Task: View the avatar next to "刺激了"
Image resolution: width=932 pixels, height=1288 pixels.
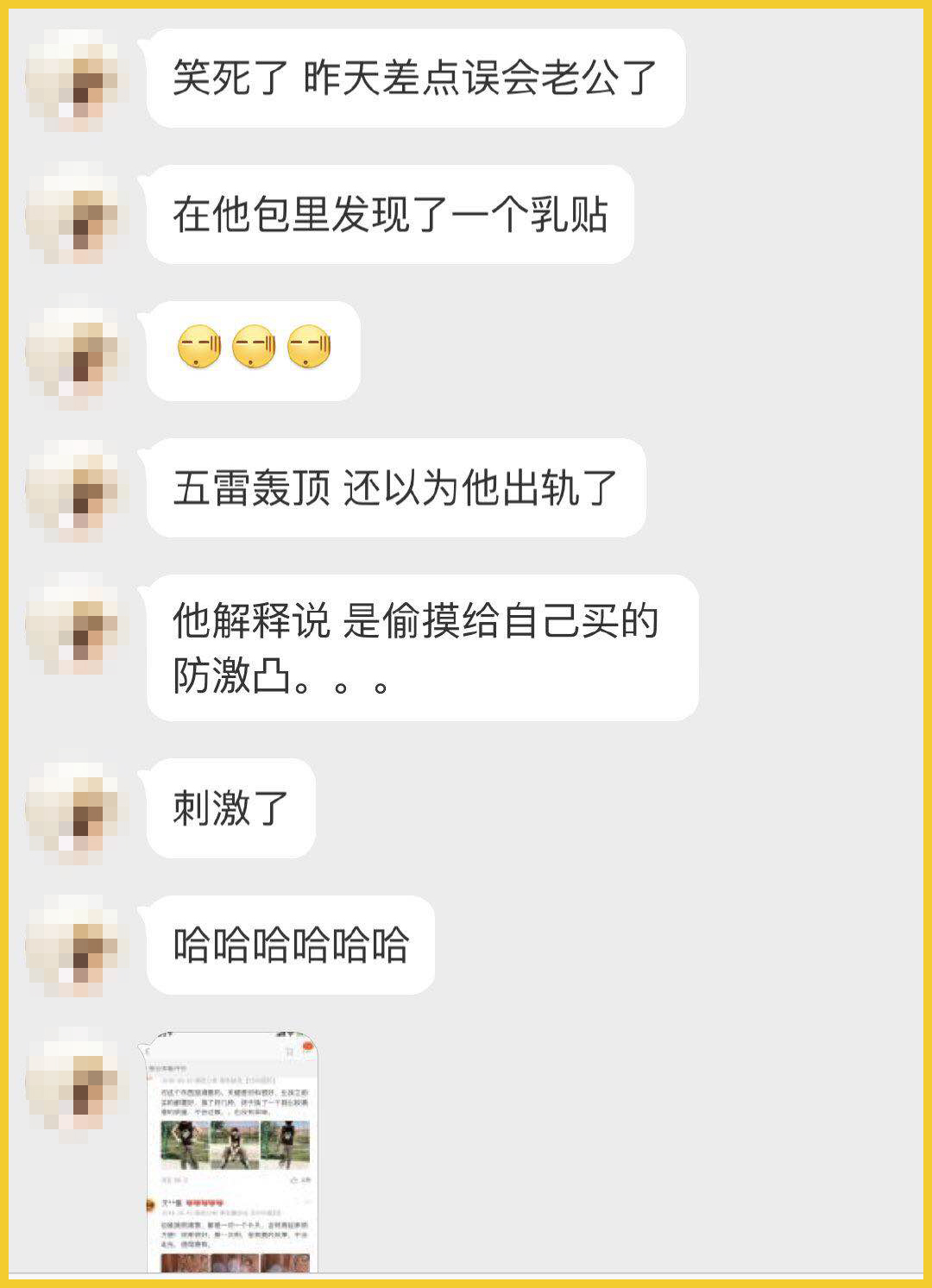Action: click(x=73, y=809)
